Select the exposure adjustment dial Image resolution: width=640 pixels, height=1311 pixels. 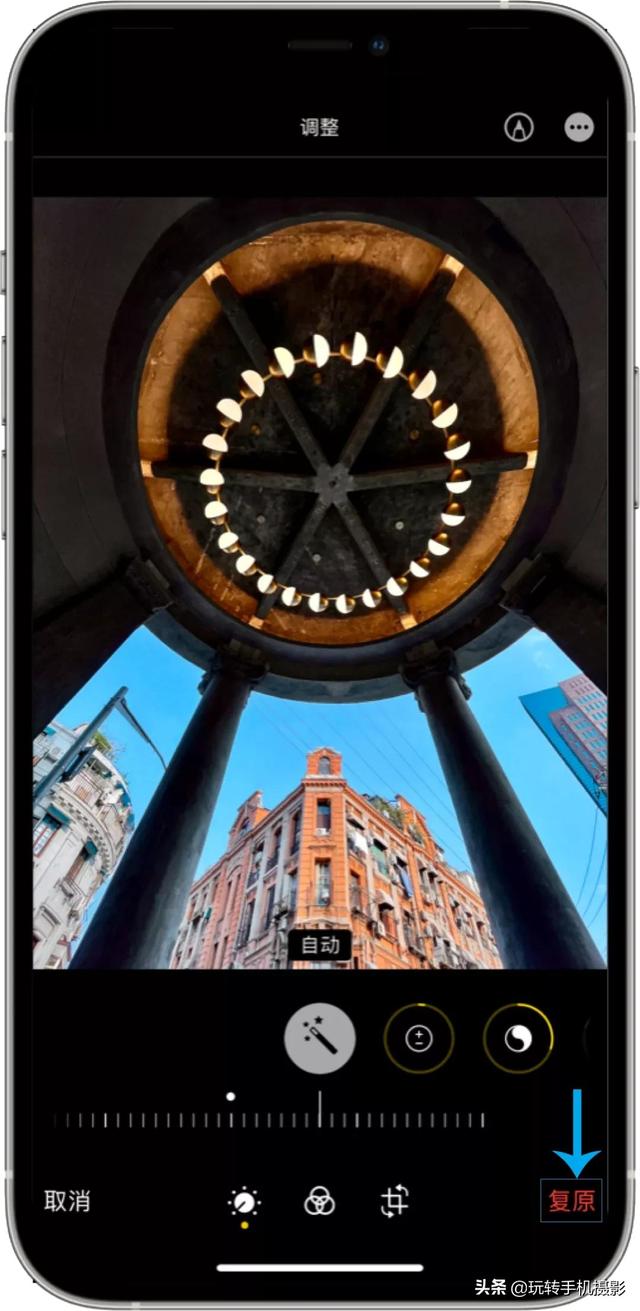tap(419, 1039)
